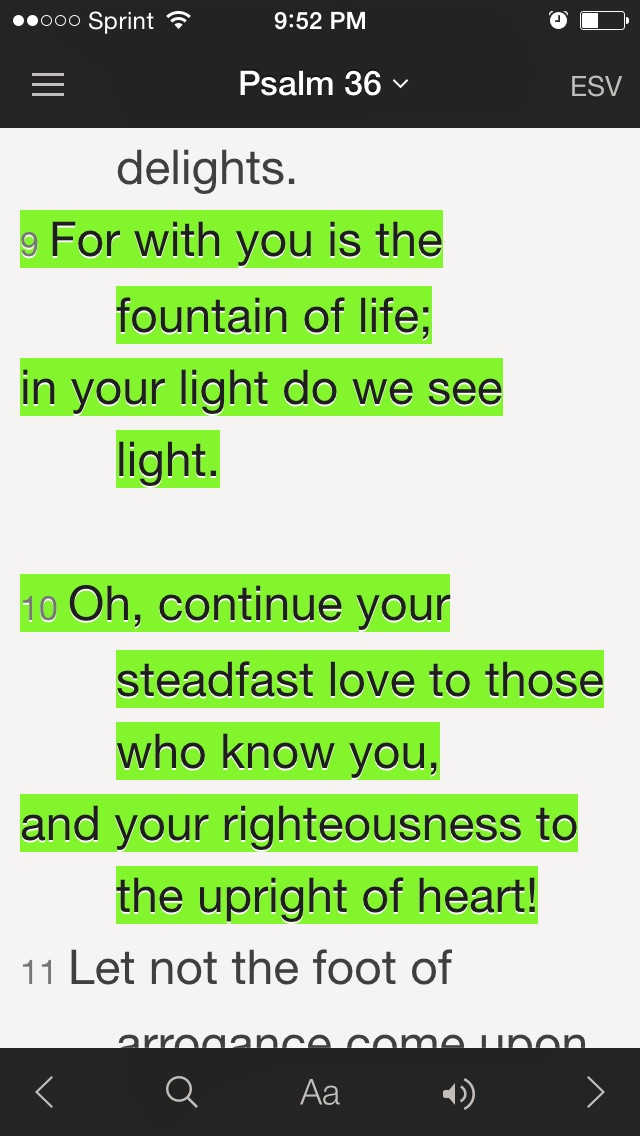Open the hamburger menu
The width and height of the screenshot is (640, 1136).
[x=47, y=85]
